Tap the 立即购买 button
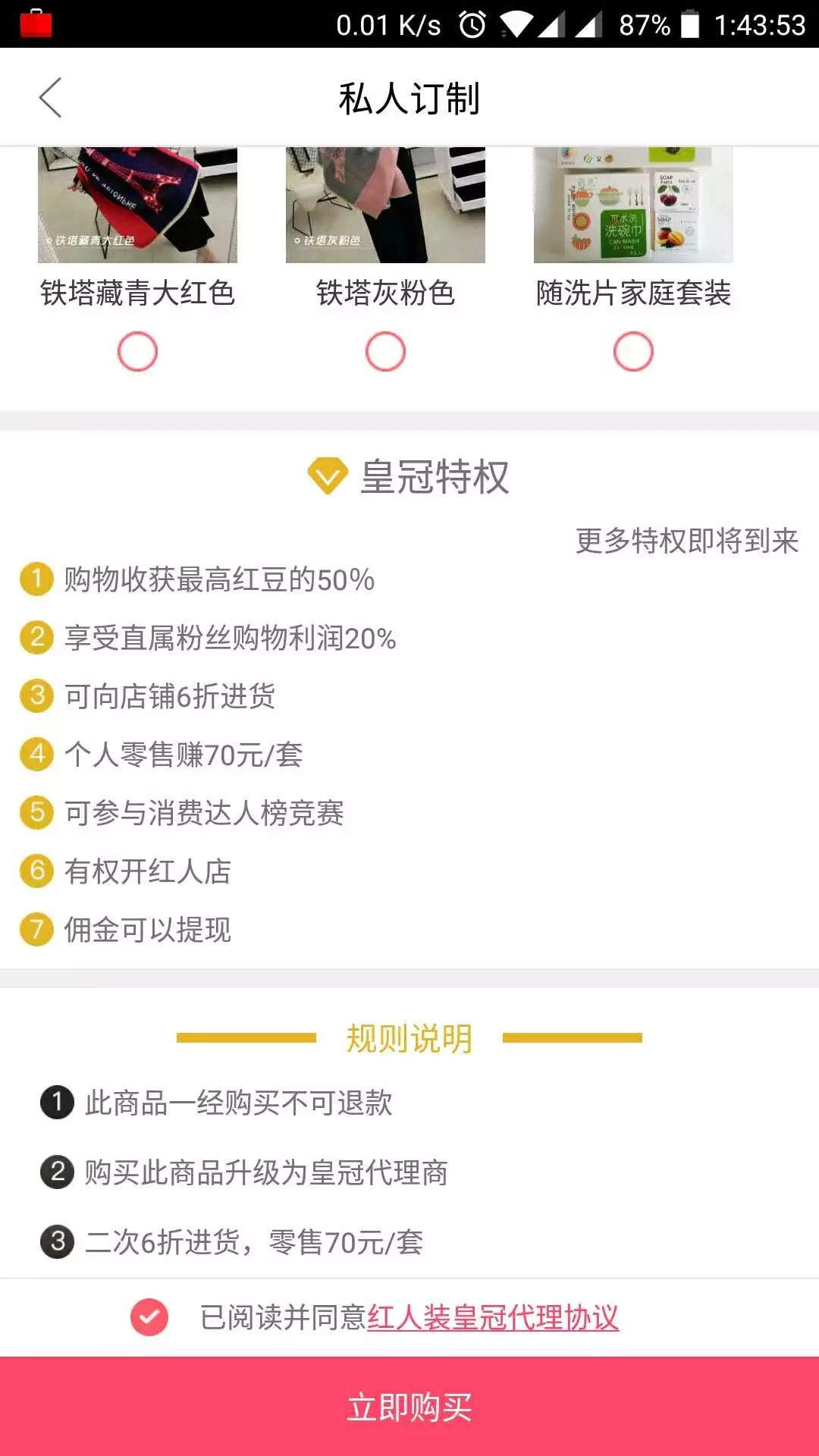The image size is (819, 1456). (409, 1407)
